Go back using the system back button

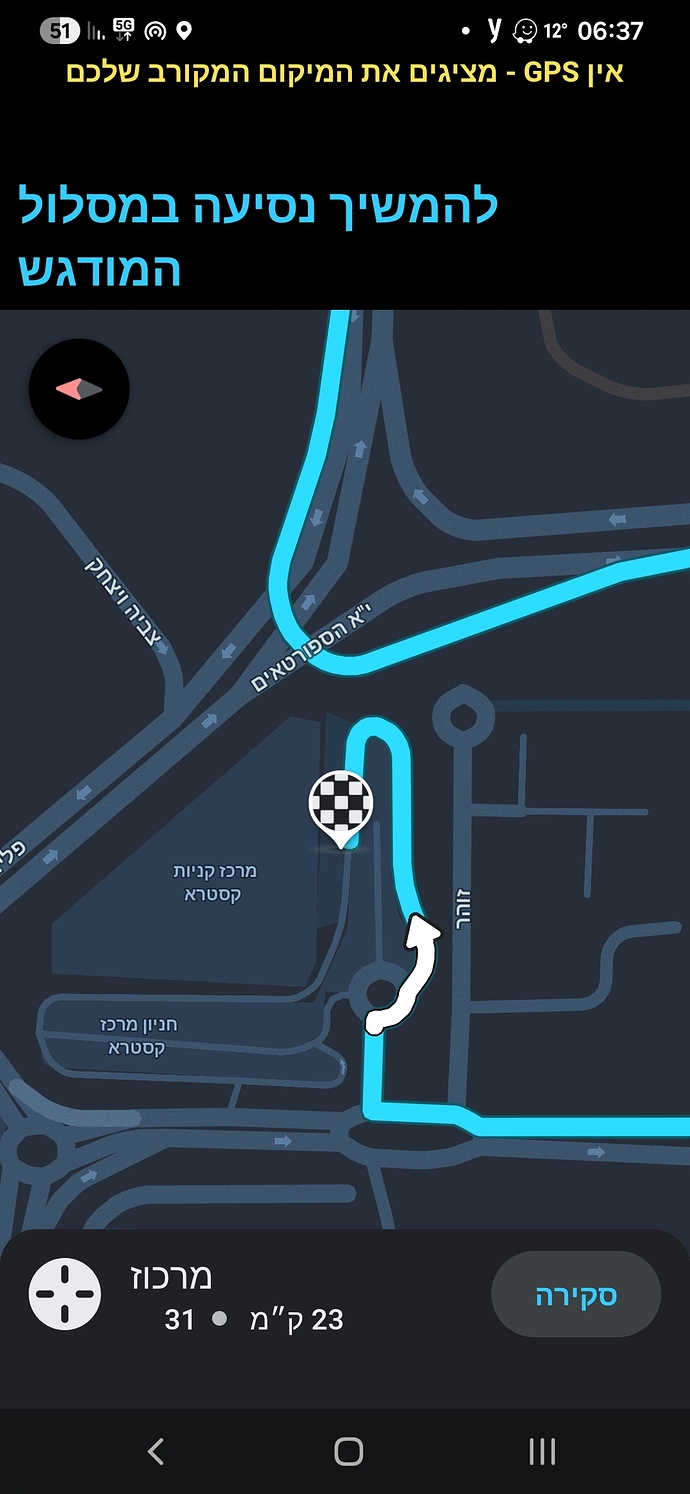155,1451
